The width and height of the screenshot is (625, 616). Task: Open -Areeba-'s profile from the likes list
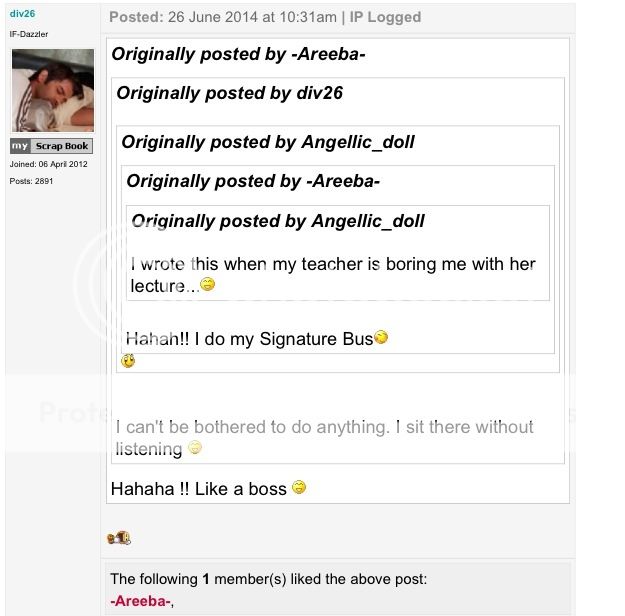pos(140,600)
